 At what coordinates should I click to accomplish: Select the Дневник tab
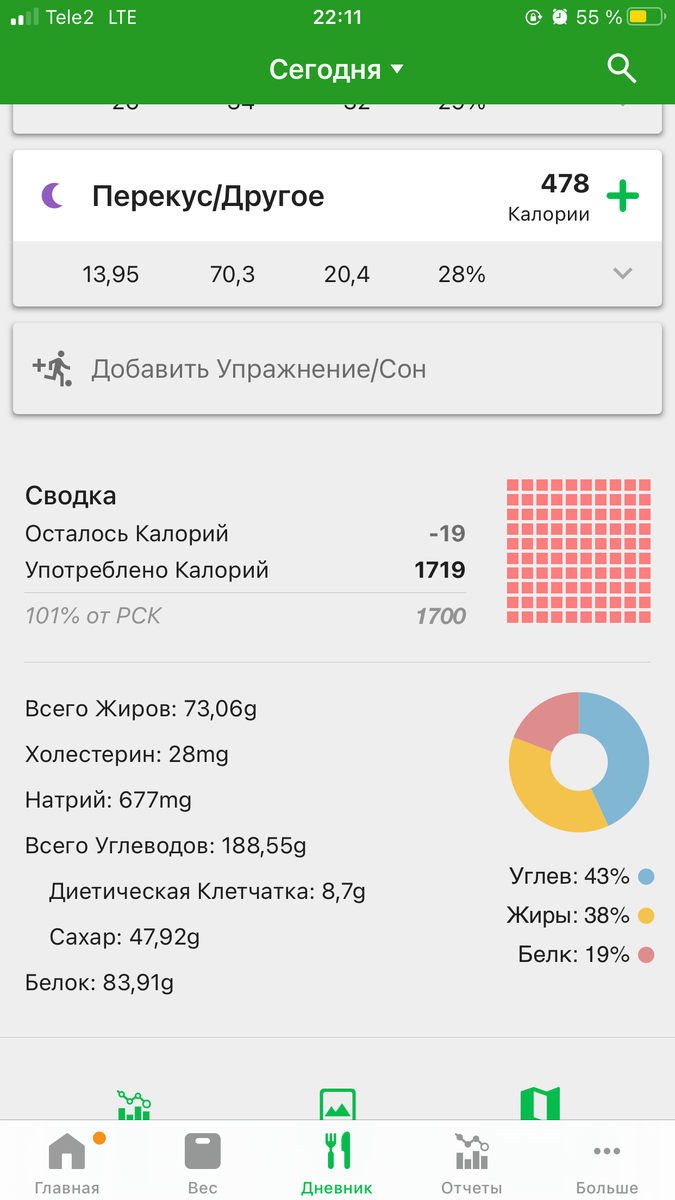click(x=337, y=1162)
